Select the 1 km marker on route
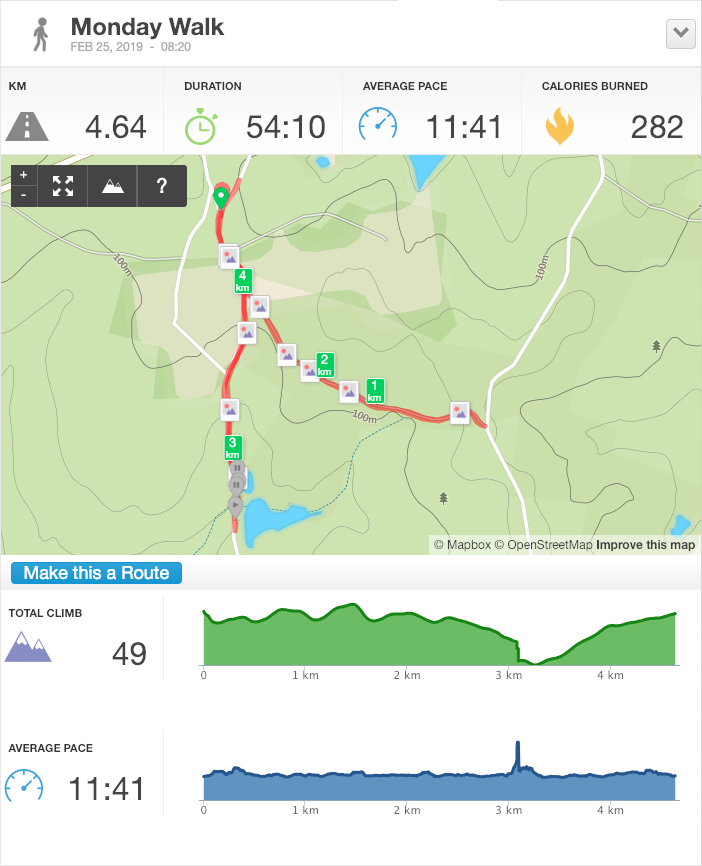 (375, 391)
